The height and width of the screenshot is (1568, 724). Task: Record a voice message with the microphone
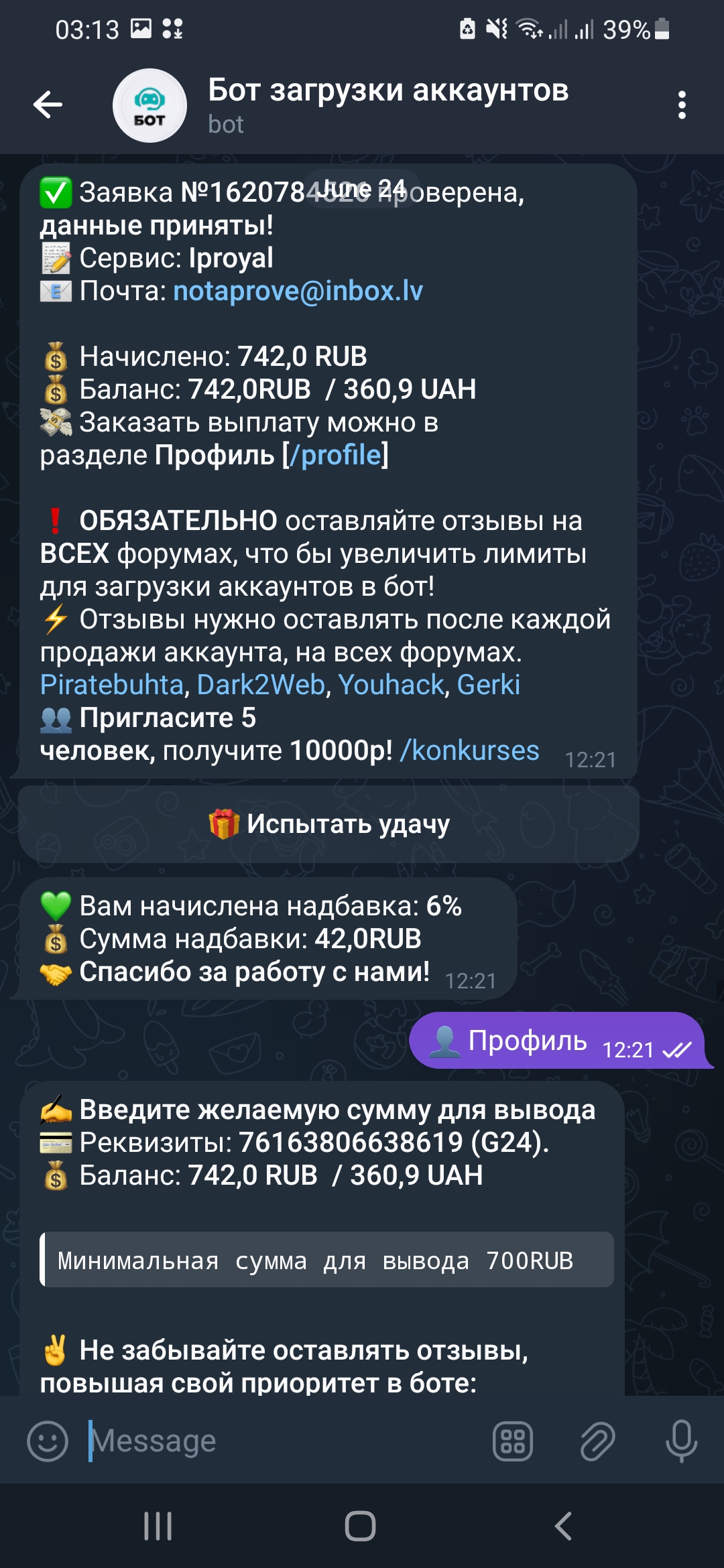681,1441
